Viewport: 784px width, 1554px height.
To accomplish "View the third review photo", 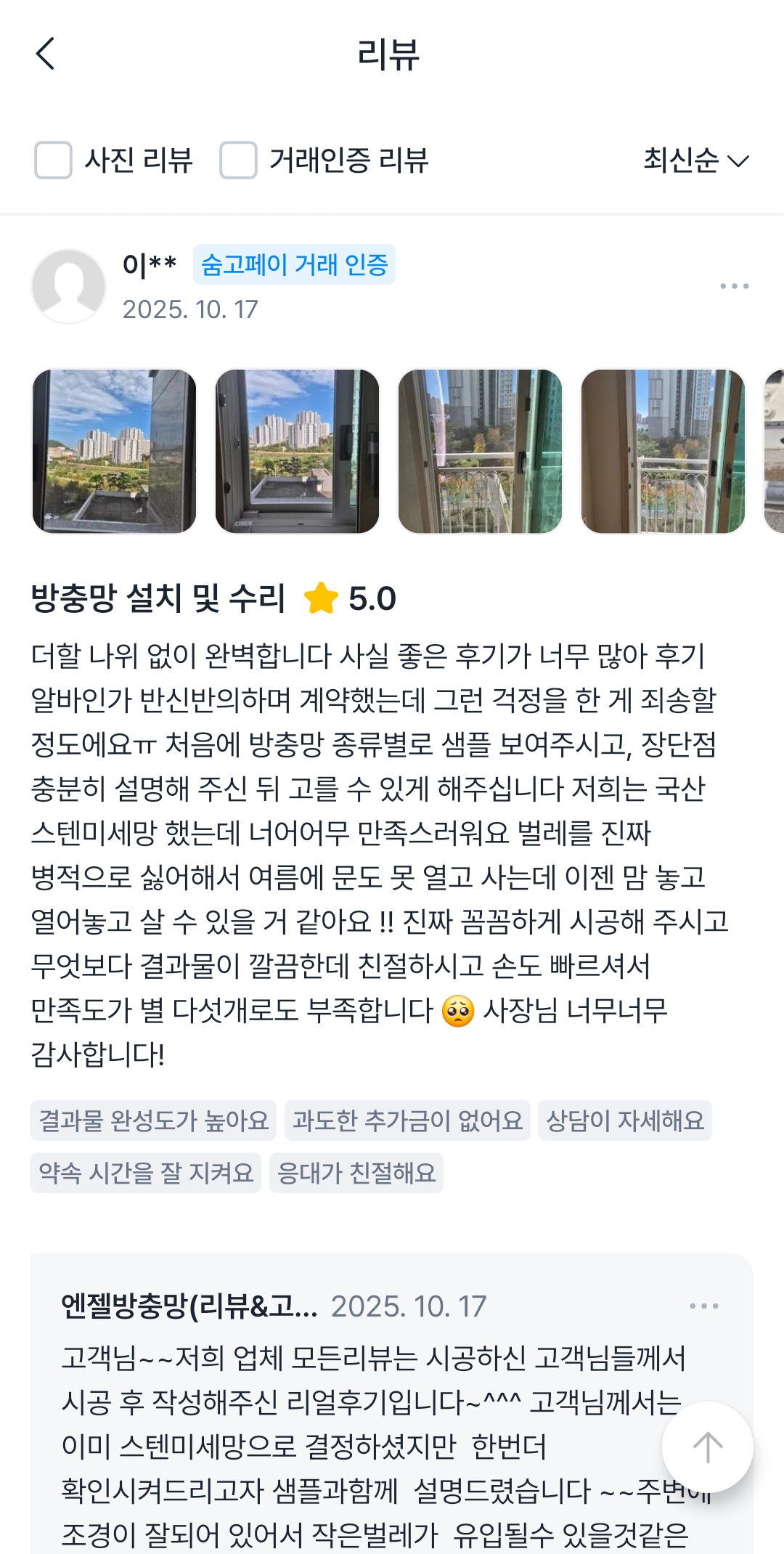I will (481, 451).
